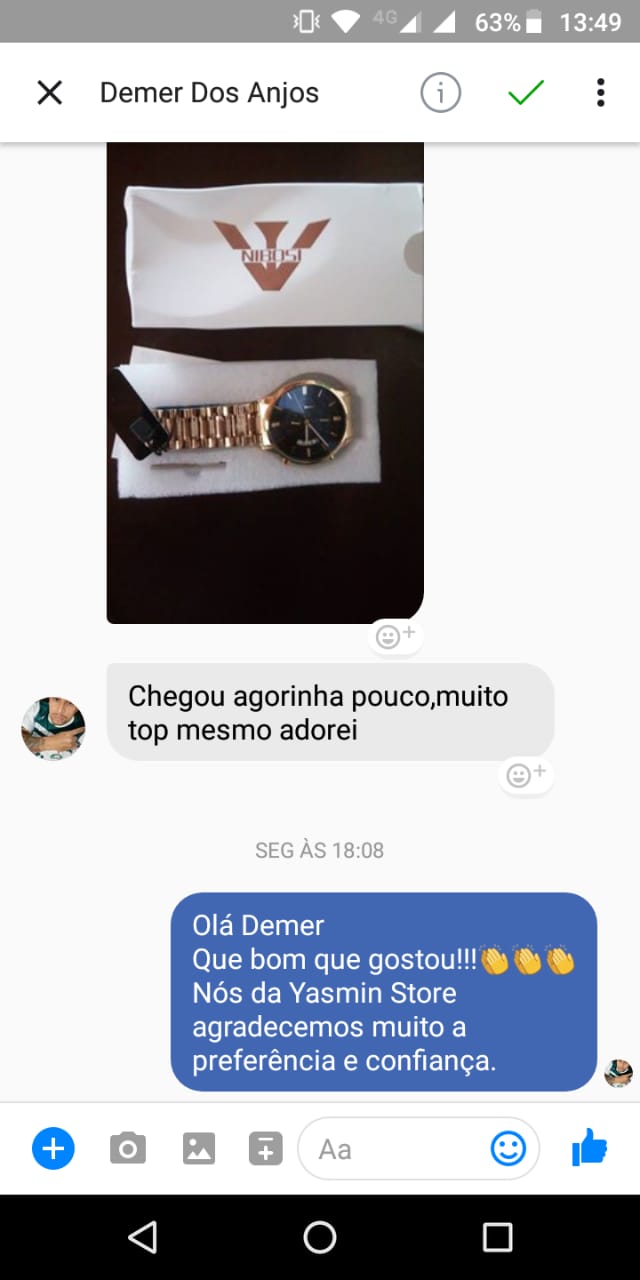Go back using the system back button

(x=143, y=1237)
